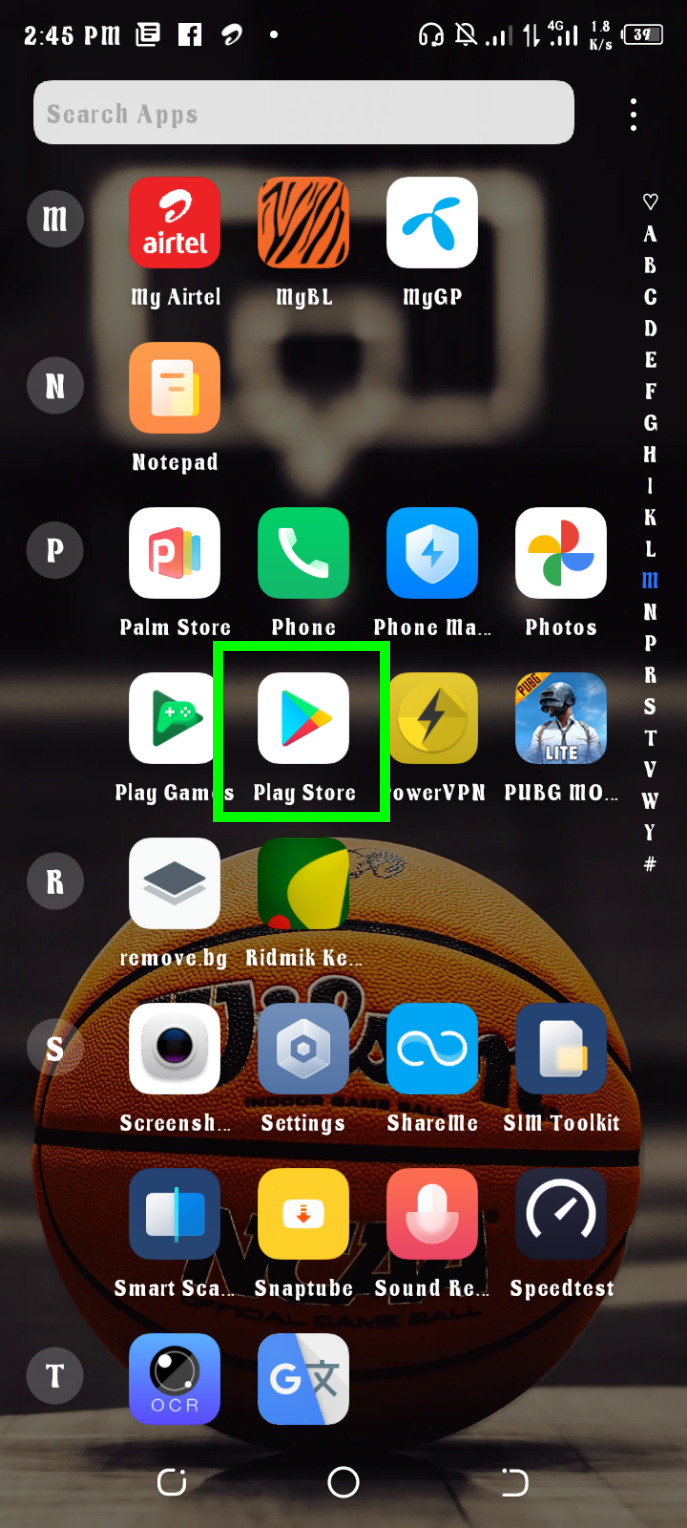The width and height of the screenshot is (687, 1528).
Task: Open Notepad
Action: (175, 388)
